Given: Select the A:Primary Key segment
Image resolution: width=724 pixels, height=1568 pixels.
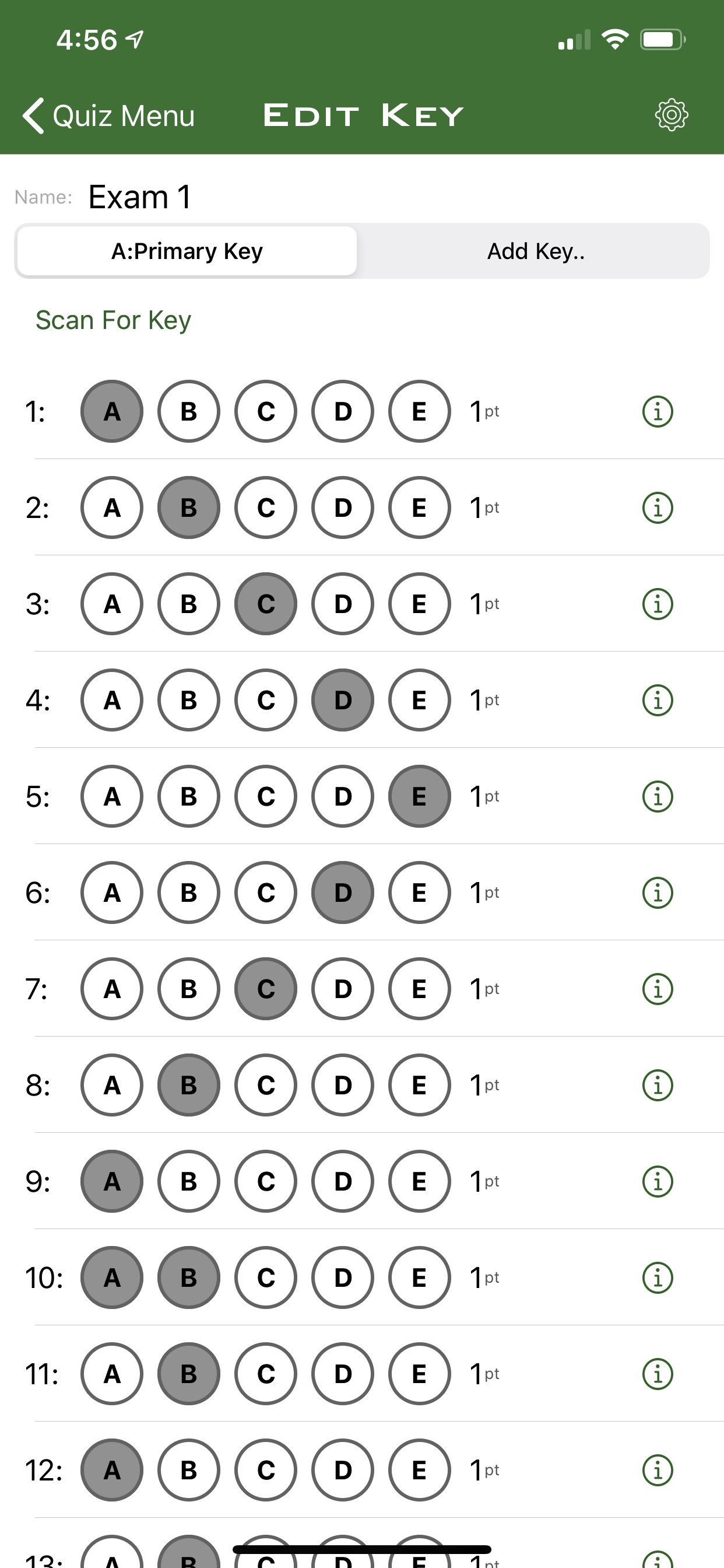Looking at the screenshot, I should (187, 251).
